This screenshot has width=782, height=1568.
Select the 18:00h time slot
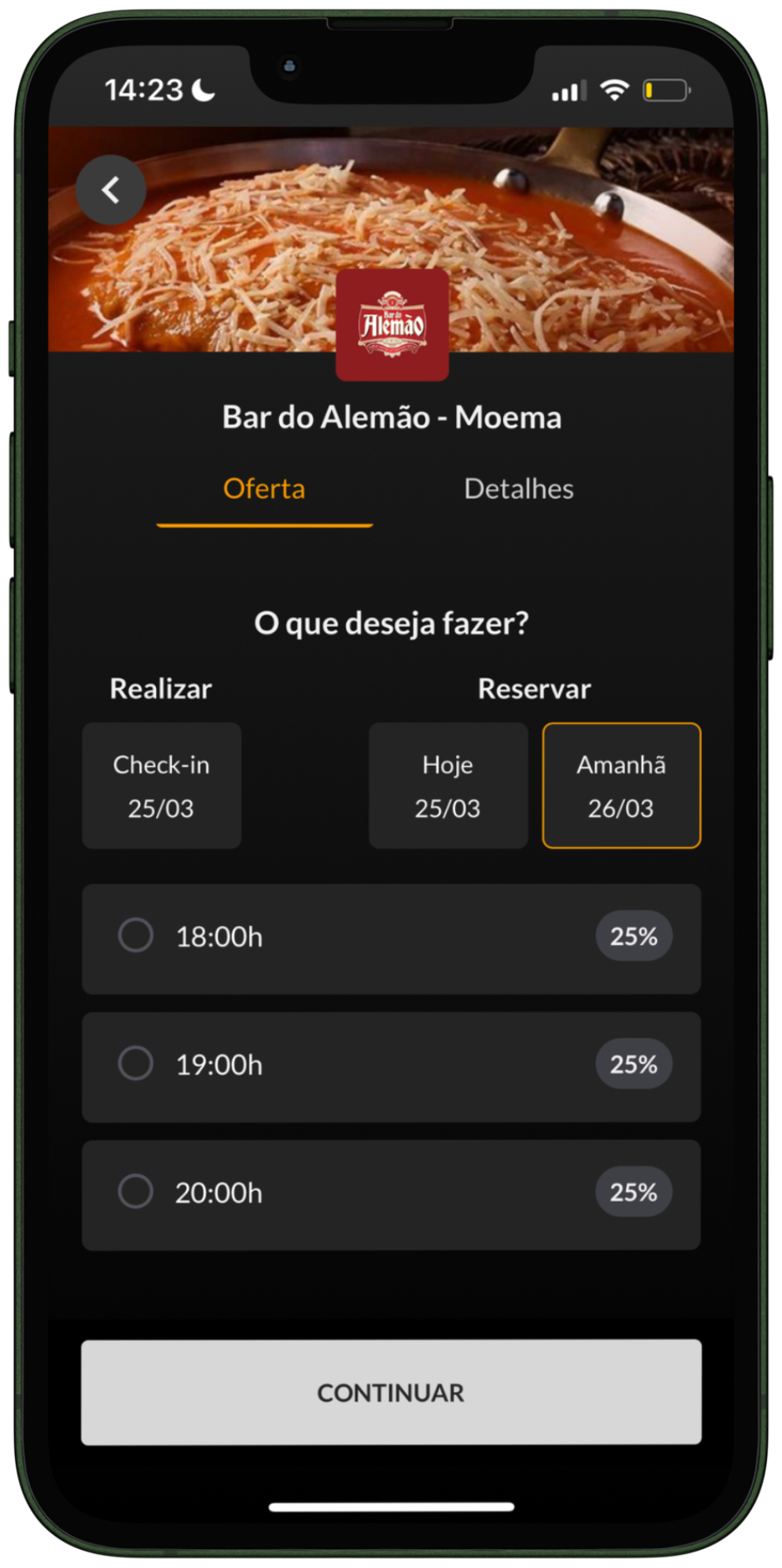coord(391,939)
